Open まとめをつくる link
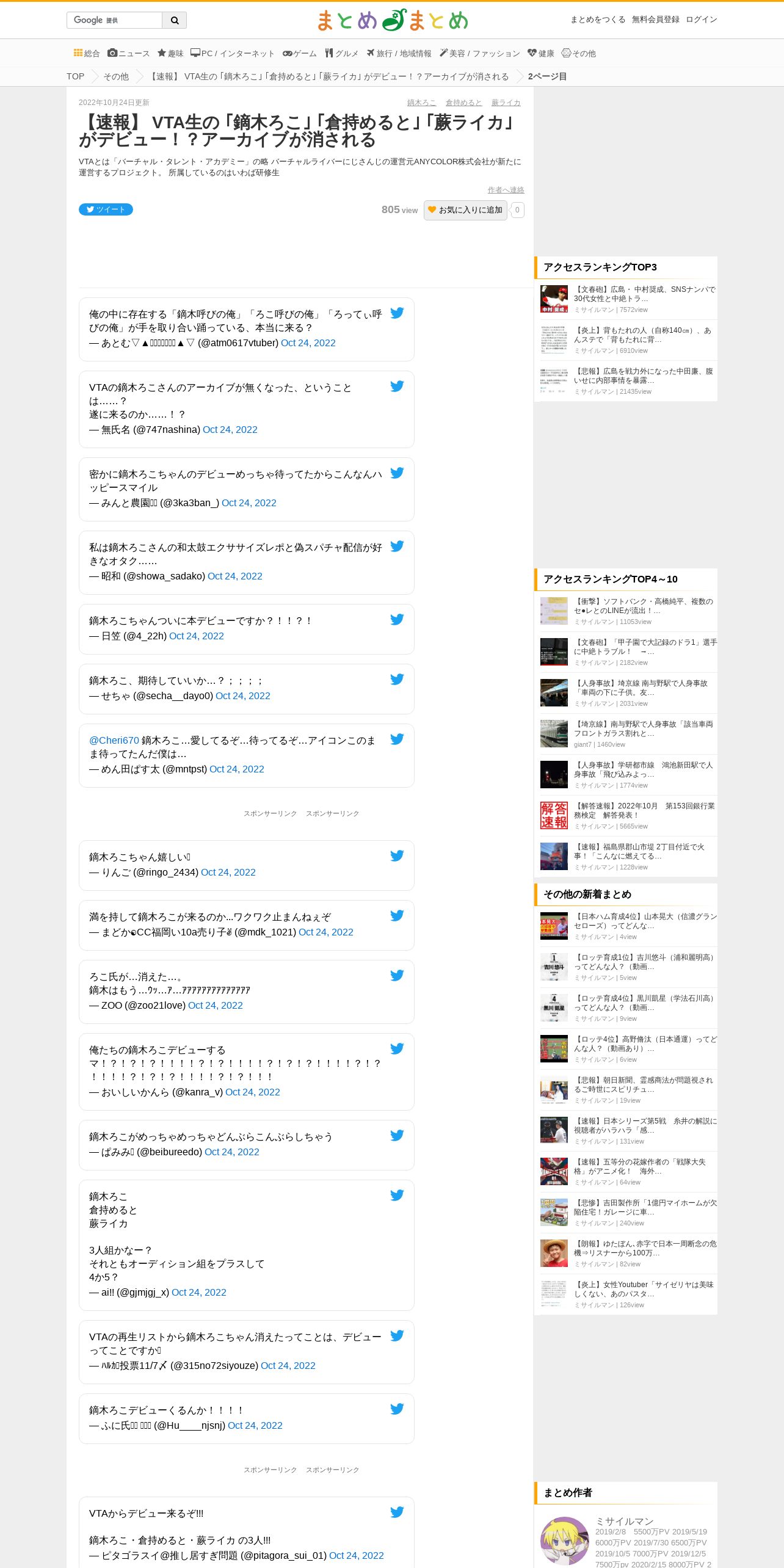Screen dimensions: 784x1568 tap(598, 20)
